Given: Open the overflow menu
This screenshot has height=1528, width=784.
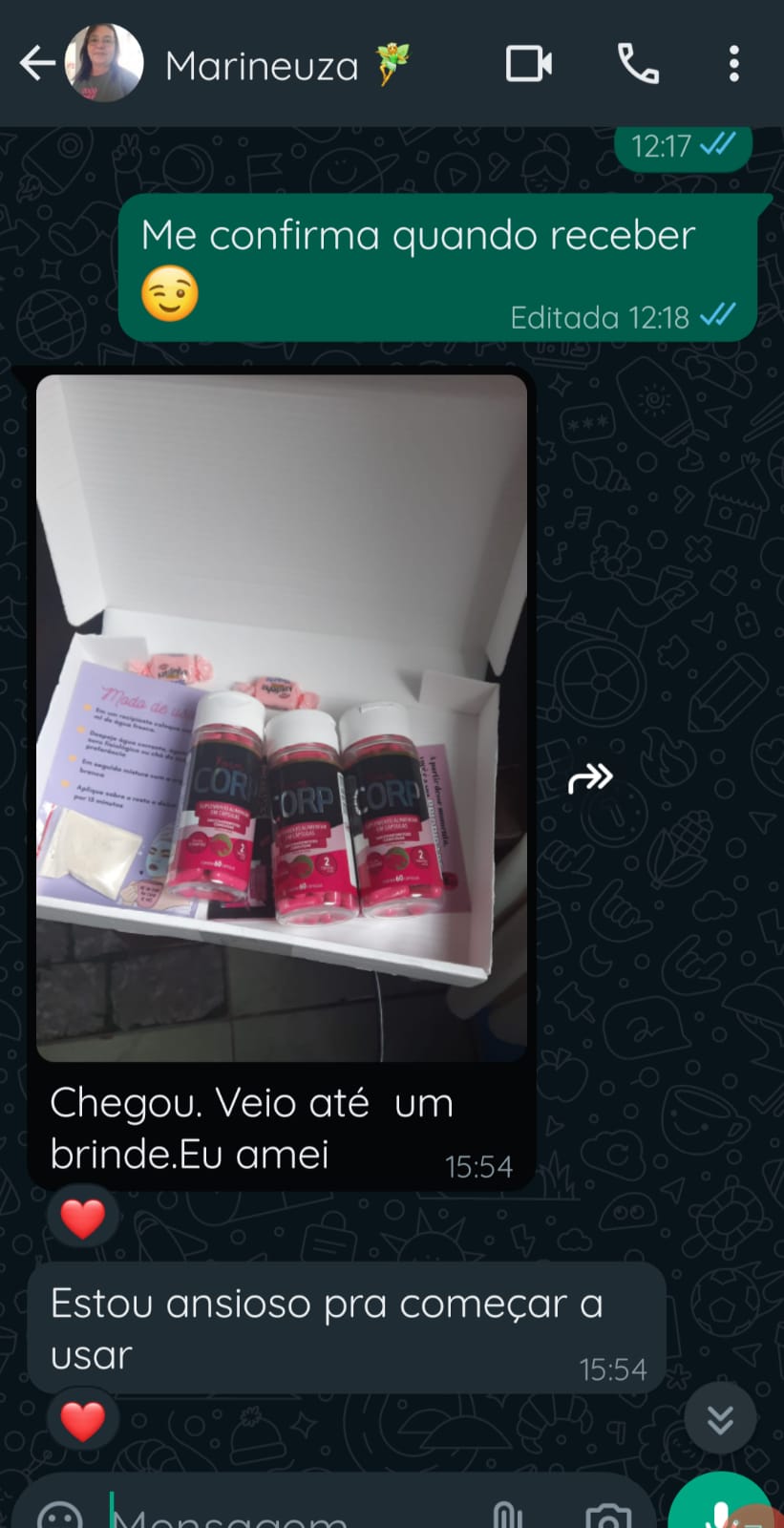Looking at the screenshot, I should pos(733,64).
